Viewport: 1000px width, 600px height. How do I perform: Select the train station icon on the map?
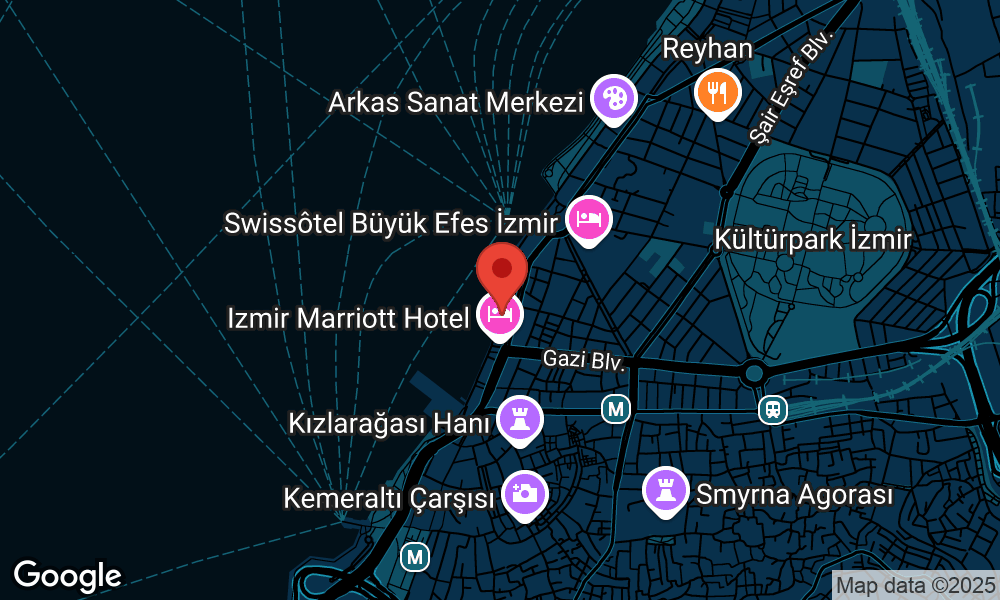pos(772,409)
